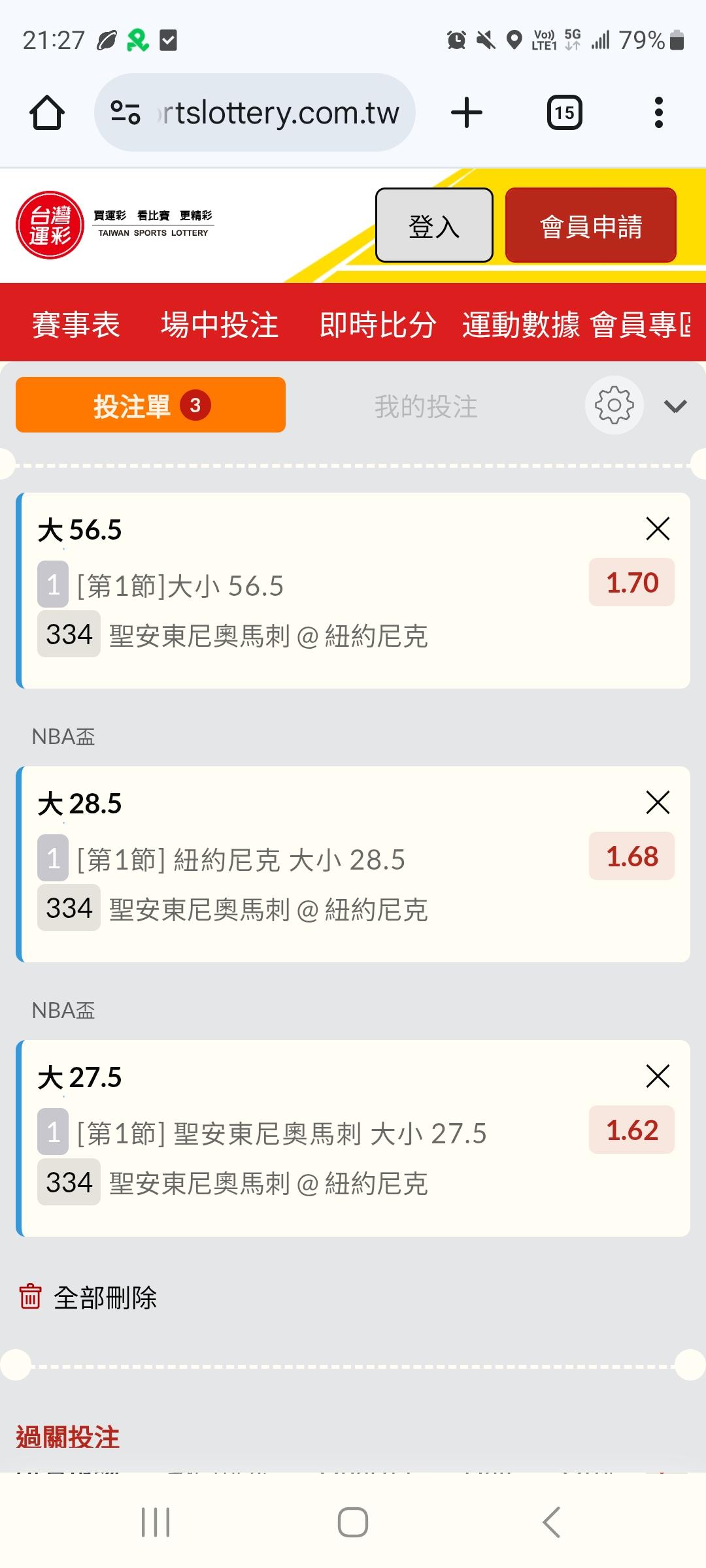Open 即時比分 live scores
The width and height of the screenshot is (706, 1568).
[x=378, y=325]
